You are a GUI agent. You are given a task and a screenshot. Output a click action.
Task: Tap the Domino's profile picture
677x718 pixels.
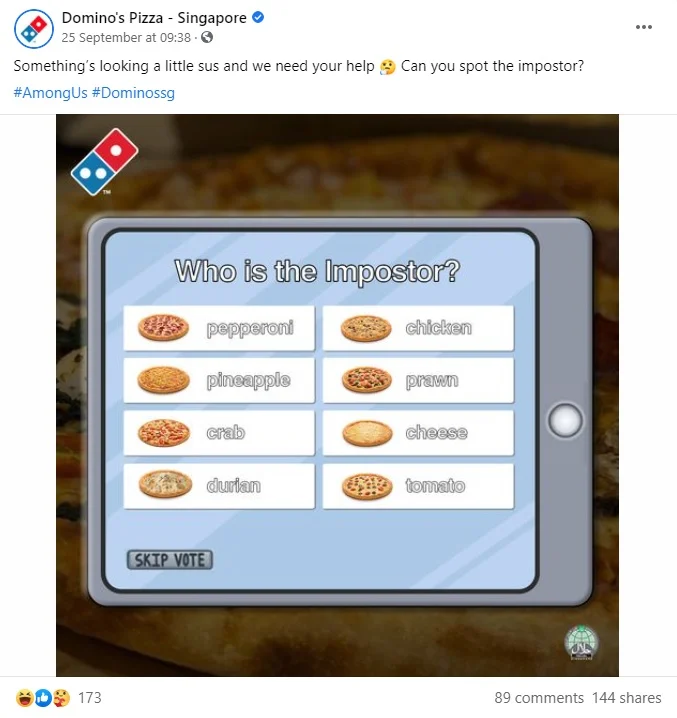[33, 28]
